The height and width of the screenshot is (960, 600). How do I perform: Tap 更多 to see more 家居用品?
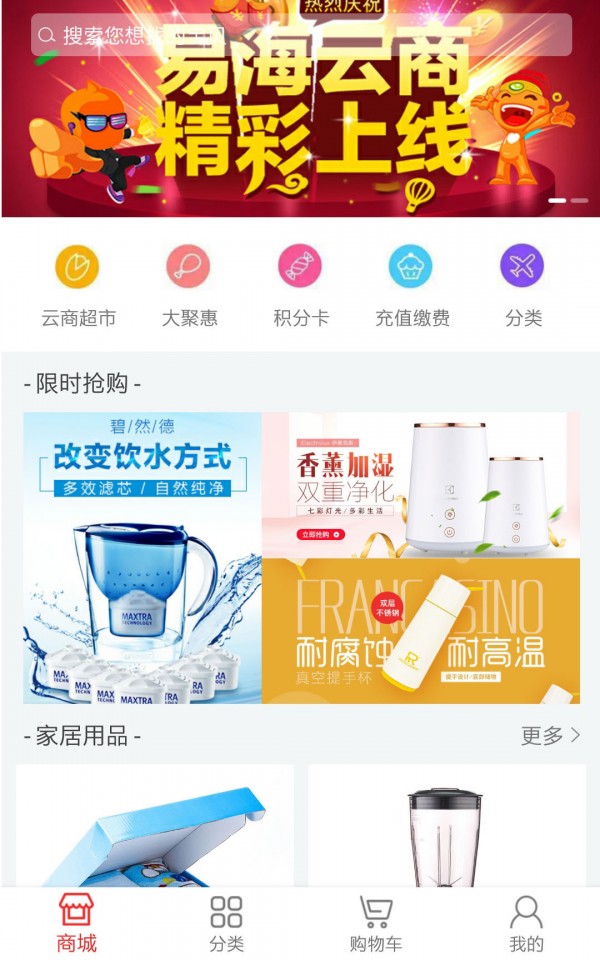pyautogui.click(x=550, y=736)
